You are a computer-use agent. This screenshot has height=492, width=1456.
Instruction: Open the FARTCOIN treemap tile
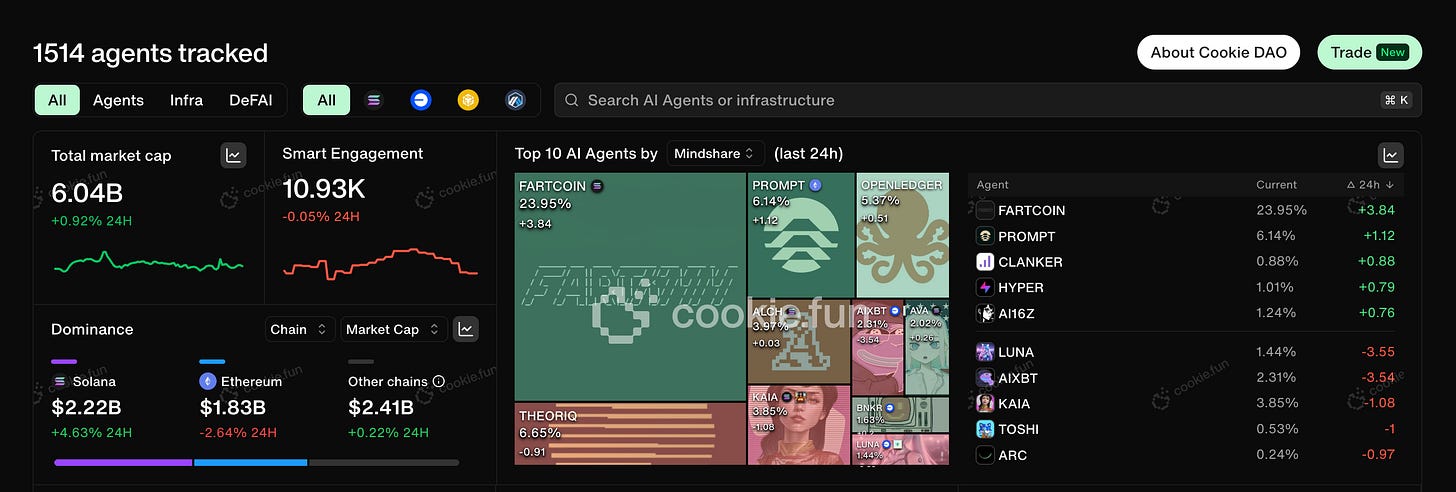pos(629,287)
